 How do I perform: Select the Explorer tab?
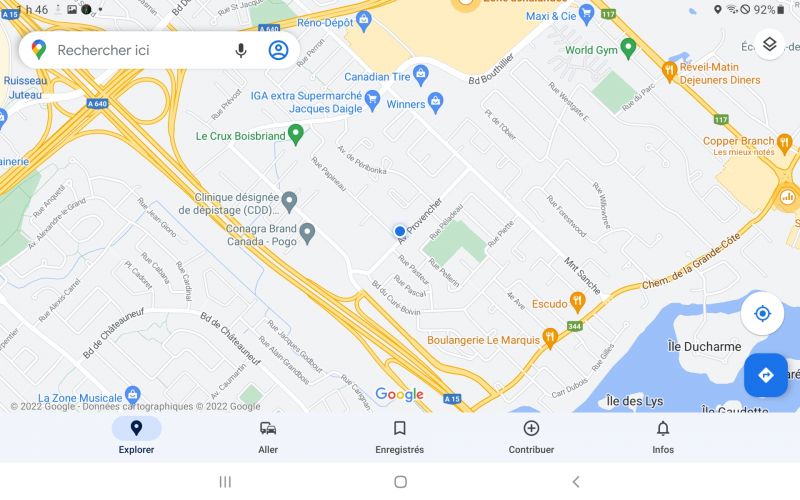[136, 436]
